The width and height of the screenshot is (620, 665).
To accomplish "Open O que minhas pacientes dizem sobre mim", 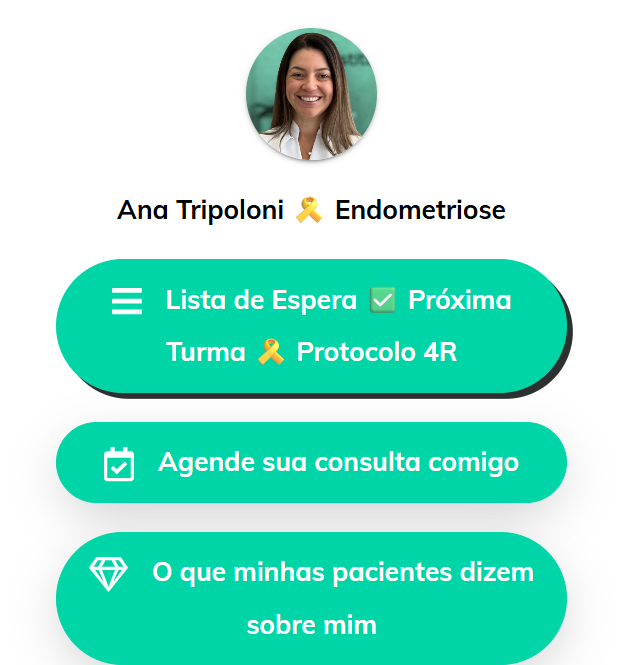I will [x=311, y=598].
